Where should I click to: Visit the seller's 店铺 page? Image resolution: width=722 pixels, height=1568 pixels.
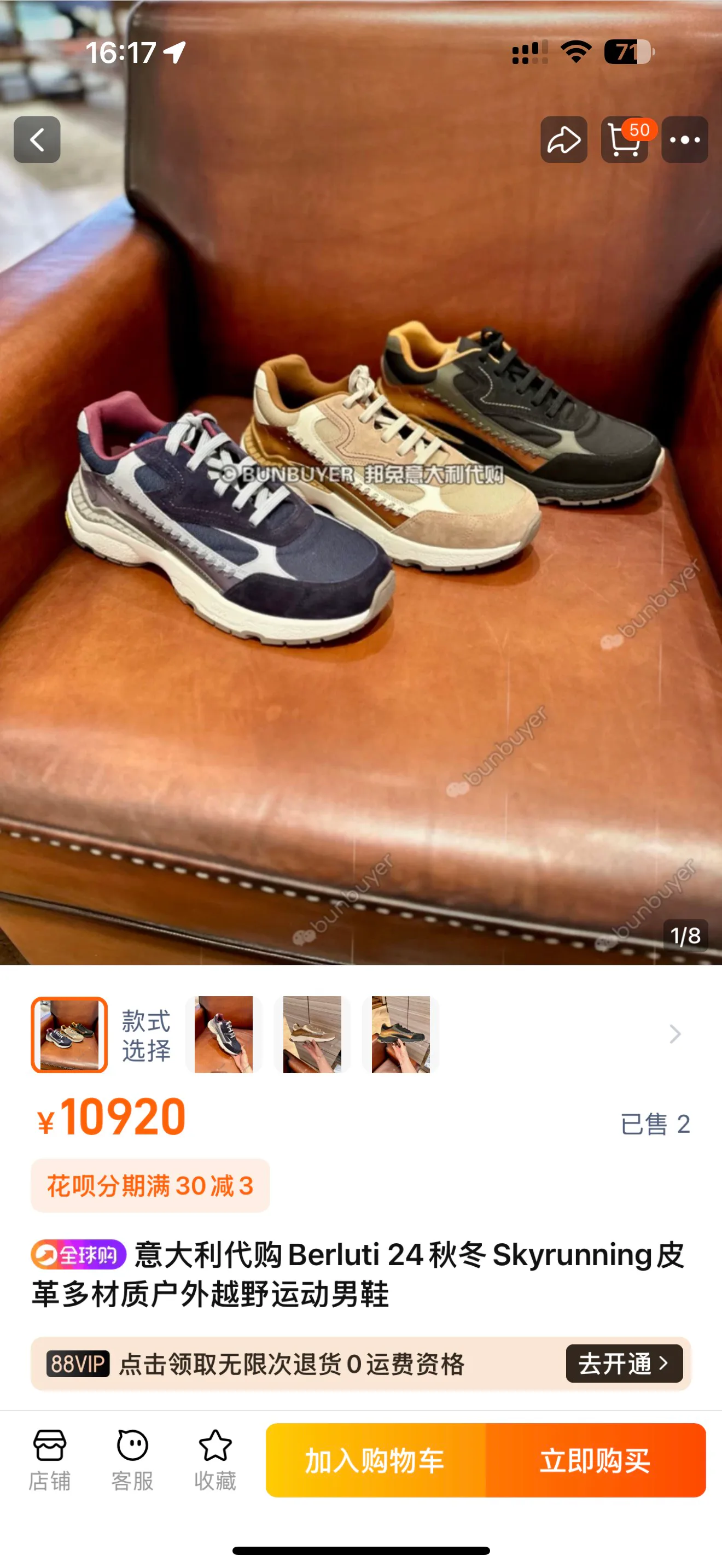(49, 1460)
